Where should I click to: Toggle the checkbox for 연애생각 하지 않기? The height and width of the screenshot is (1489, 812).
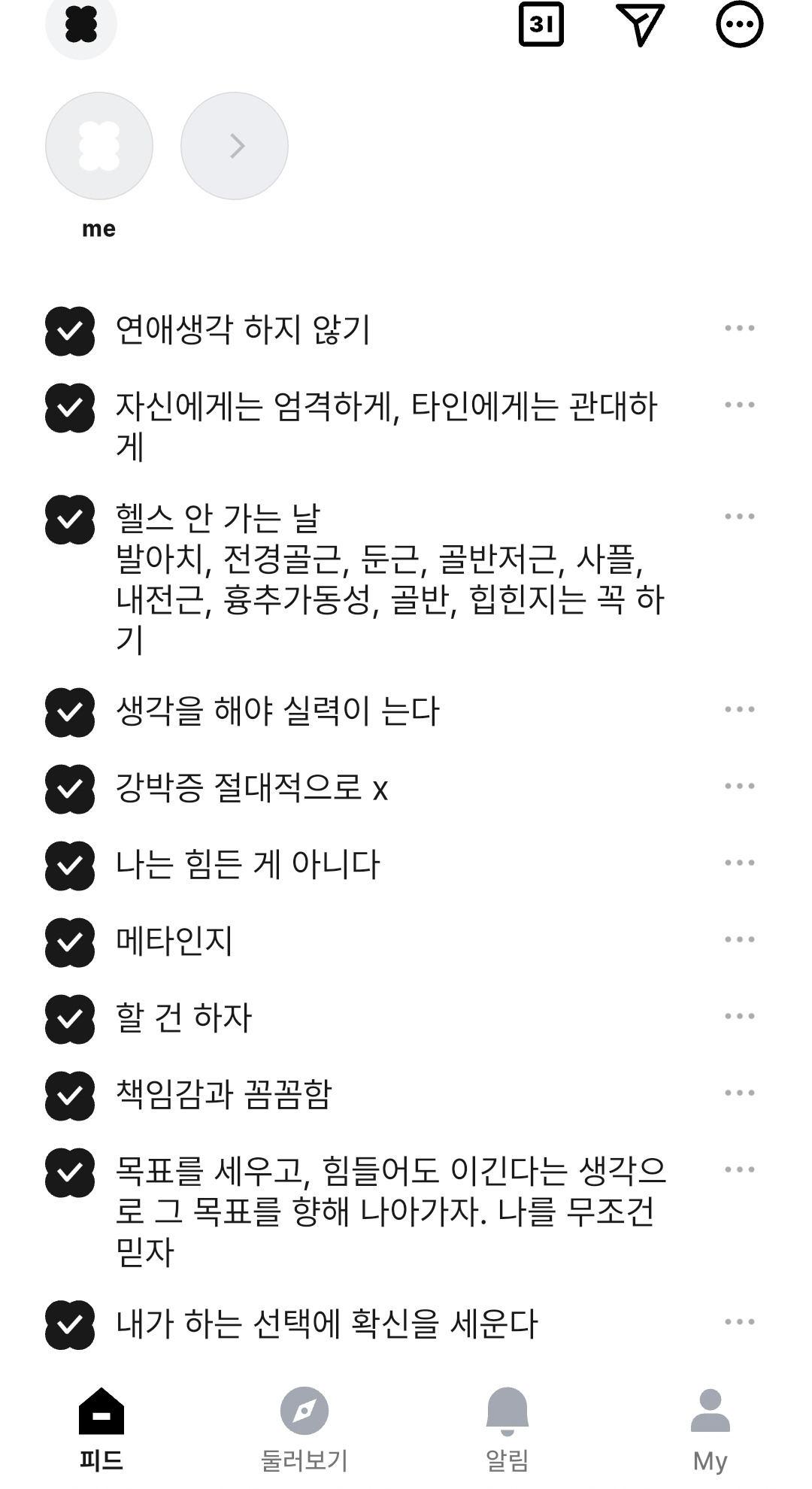pyautogui.click(x=70, y=328)
